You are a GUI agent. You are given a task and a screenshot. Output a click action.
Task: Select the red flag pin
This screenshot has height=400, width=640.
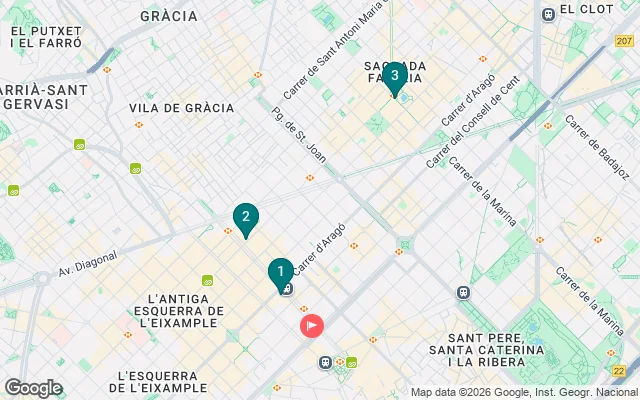[312, 325]
